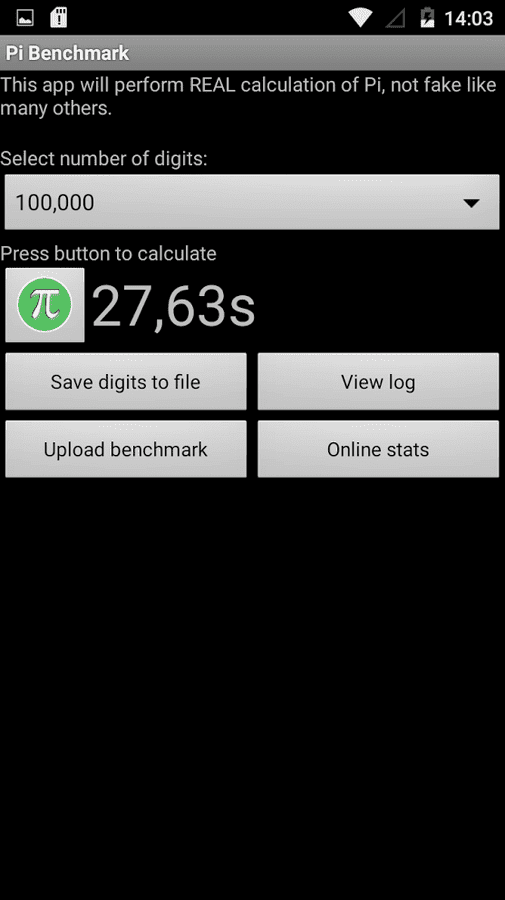The height and width of the screenshot is (900, 505).
Task: Upload benchmark result
Action: point(126,449)
